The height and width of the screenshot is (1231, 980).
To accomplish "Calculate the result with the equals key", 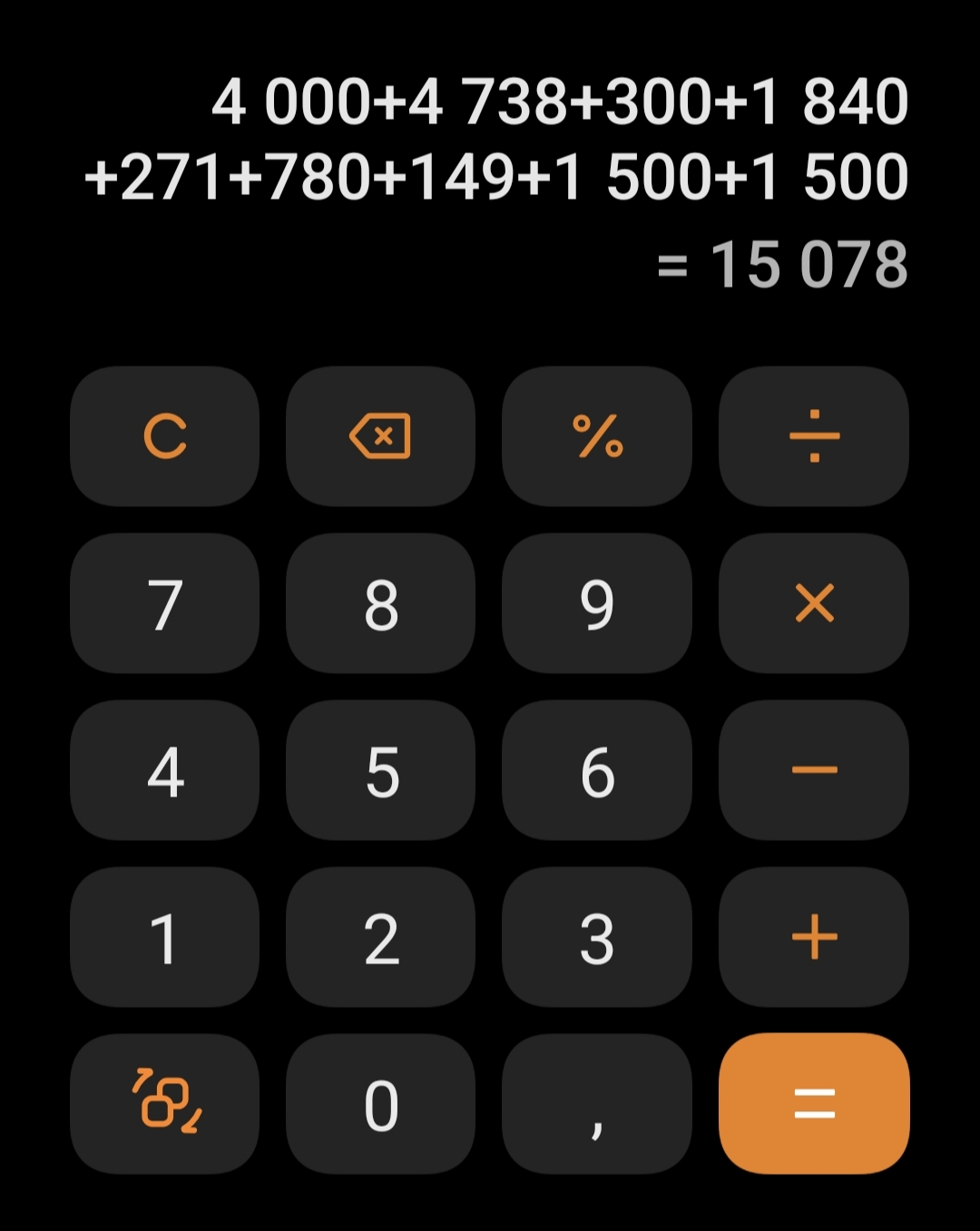I will pyautogui.click(x=814, y=1104).
